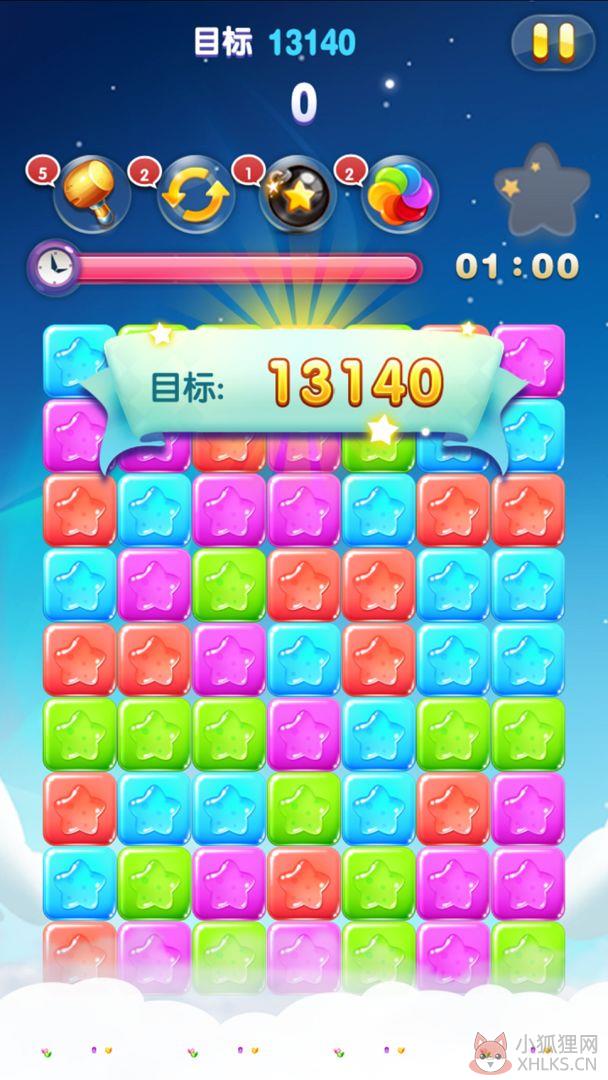Select the hammer power-up
Viewport: 608px width, 1080px height.
tap(92, 194)
